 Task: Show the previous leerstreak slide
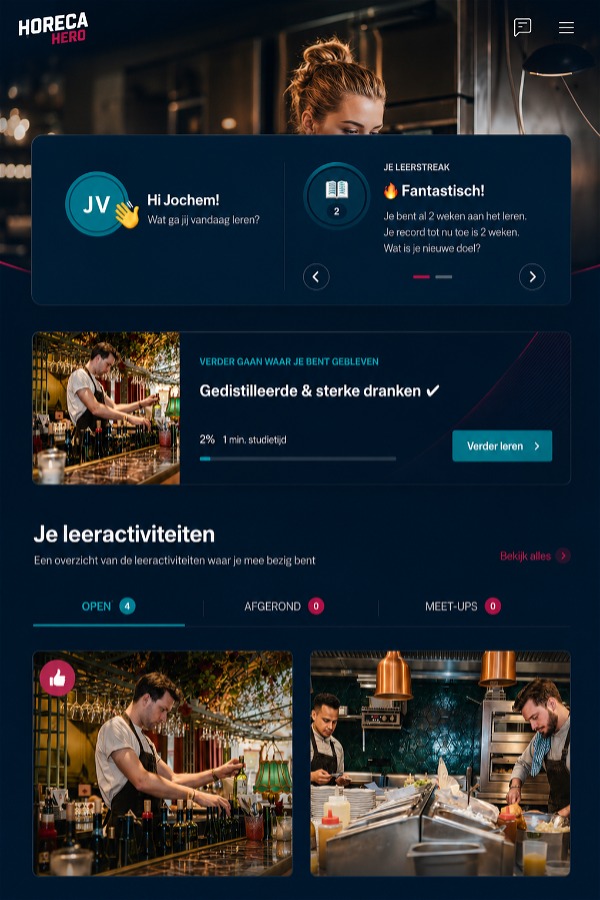click(316, 277)
